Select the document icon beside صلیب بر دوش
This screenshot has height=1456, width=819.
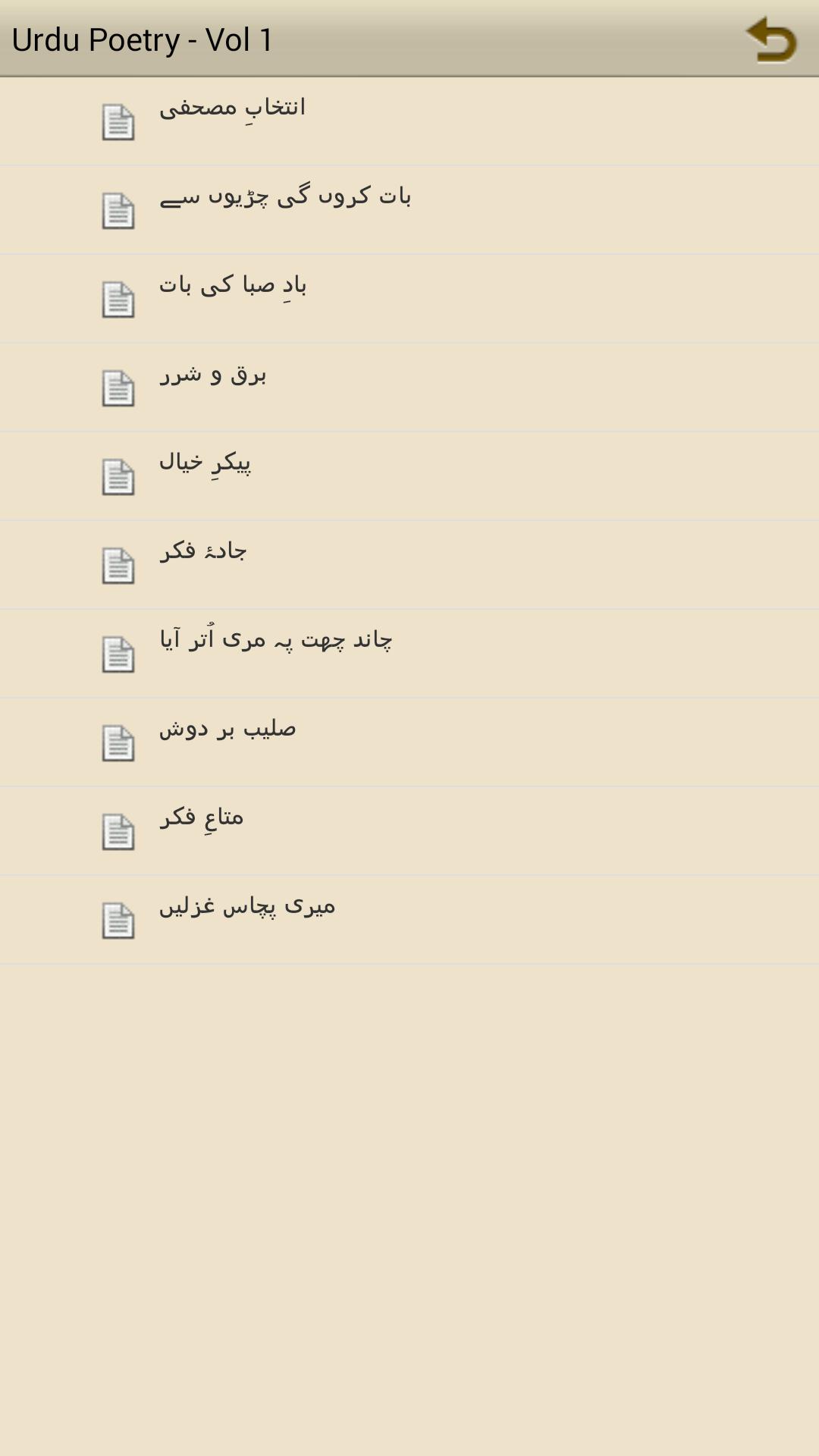pyautogui.click(x=119, y=742)
